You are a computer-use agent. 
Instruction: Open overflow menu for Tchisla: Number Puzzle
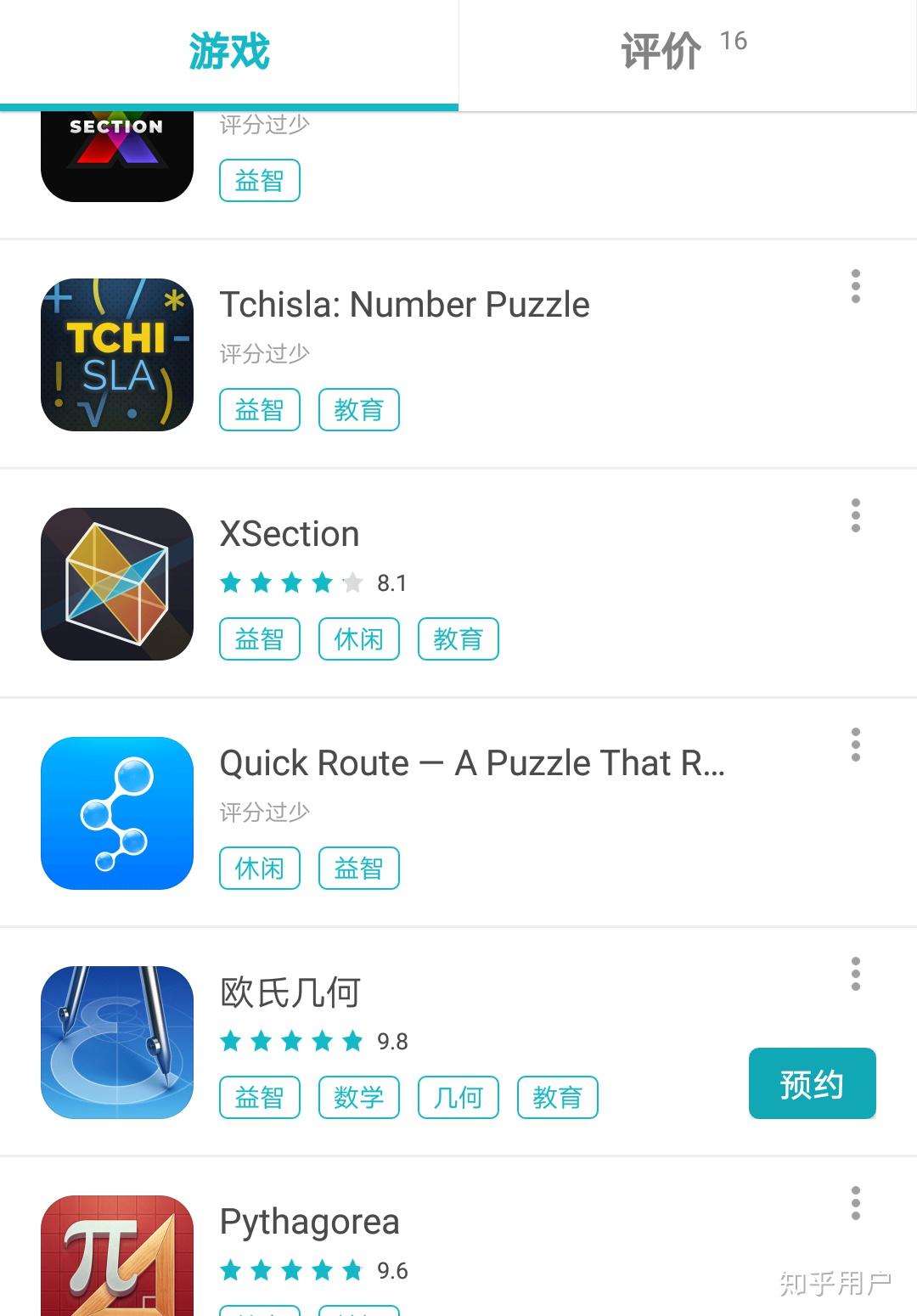coord(855,287)
